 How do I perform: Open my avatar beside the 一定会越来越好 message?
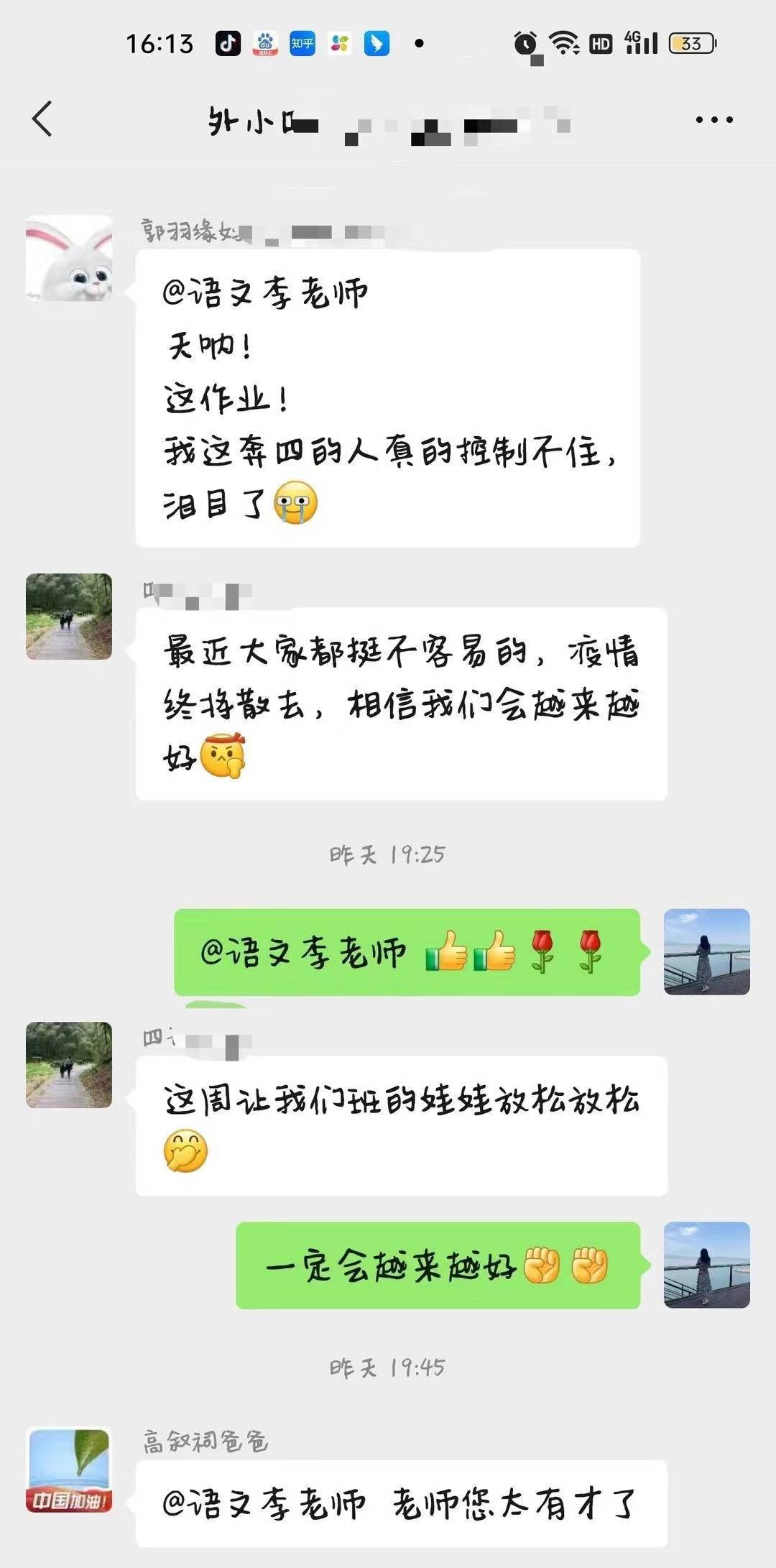click(x=706, y=1265)
